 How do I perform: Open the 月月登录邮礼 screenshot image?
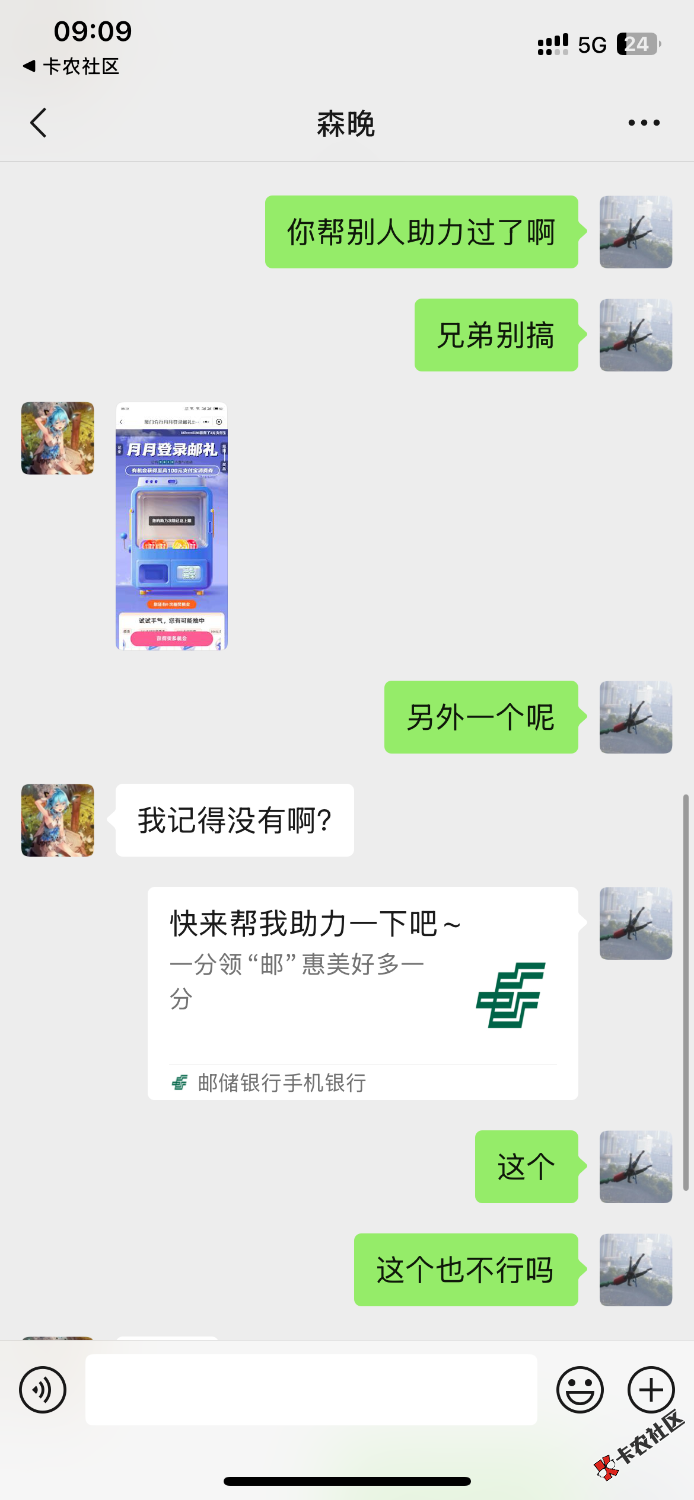171,526
